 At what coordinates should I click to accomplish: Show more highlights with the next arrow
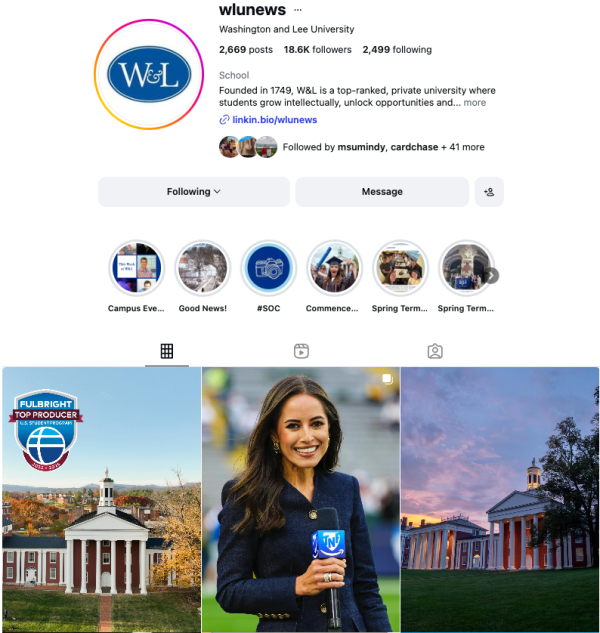[x=492, y=276]
